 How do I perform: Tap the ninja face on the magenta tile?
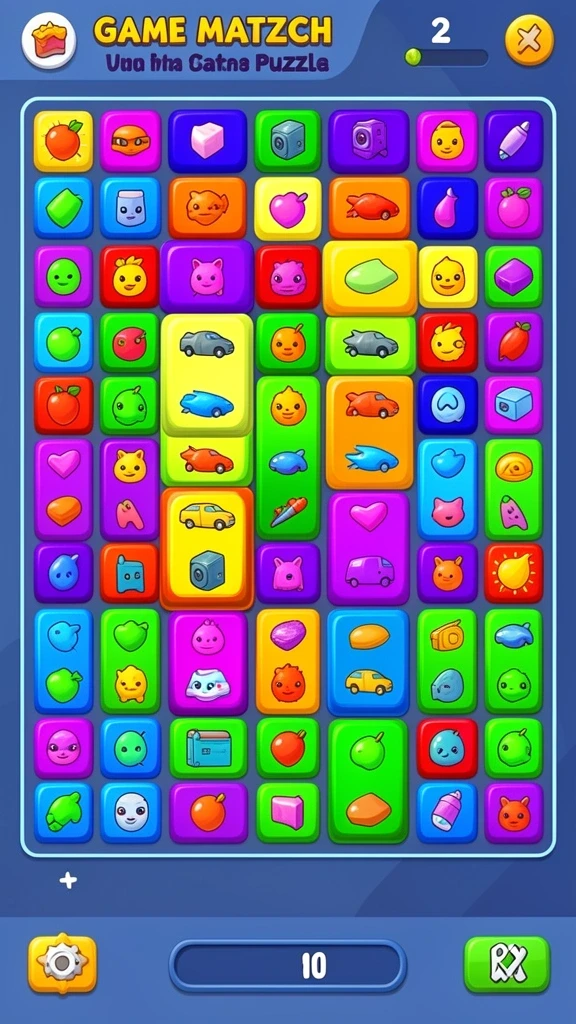click(131, 140)
